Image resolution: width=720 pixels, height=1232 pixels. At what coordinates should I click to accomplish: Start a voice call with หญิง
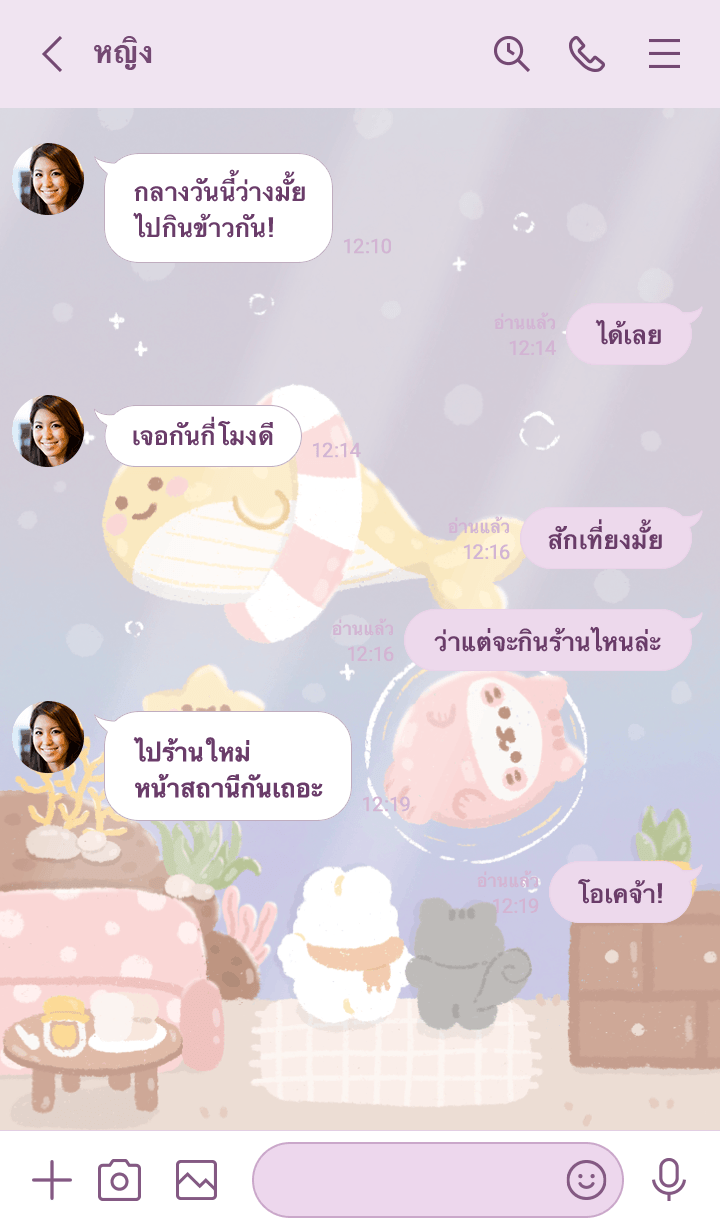587,54
